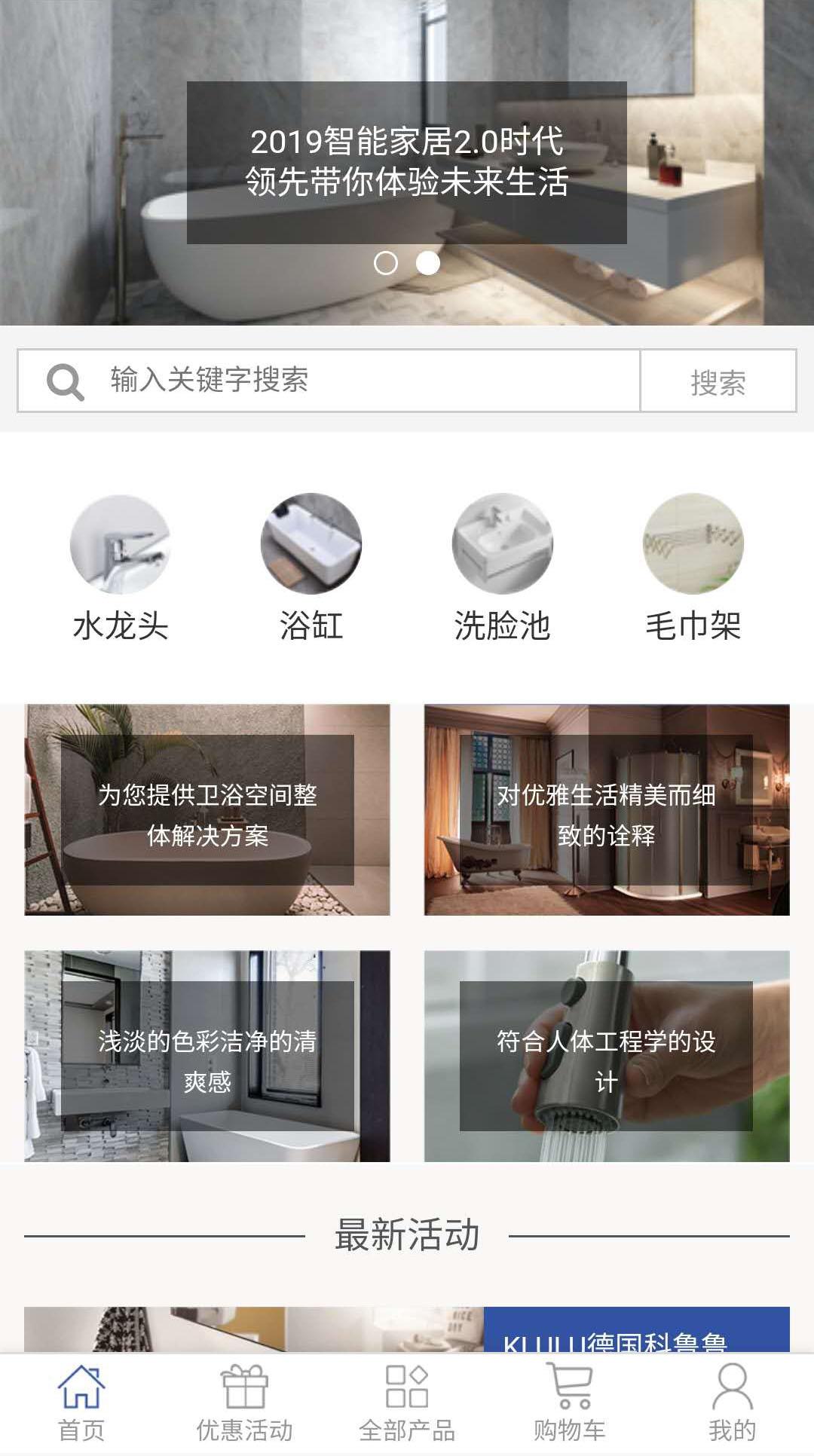Screen dimensions: 814x1456
Task: Select the second carousel indicator dot
Action: pos(430,264)
